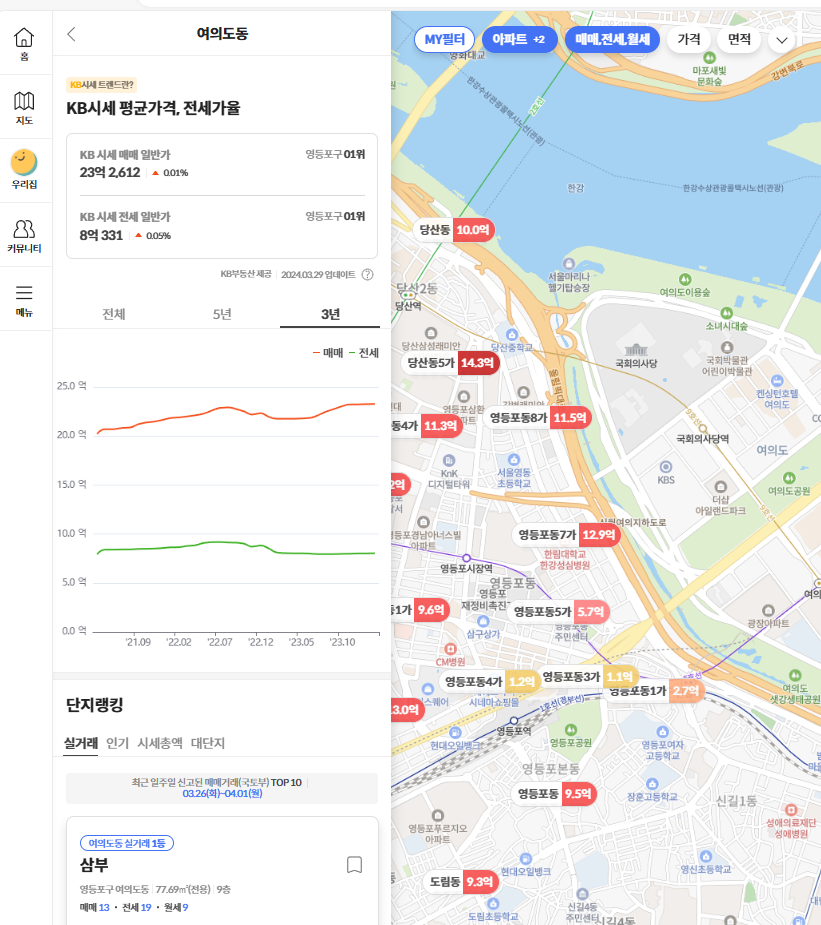Toggle the 전세 series in the chart legend
821x925 pixels.
click(x=368, y=352)
